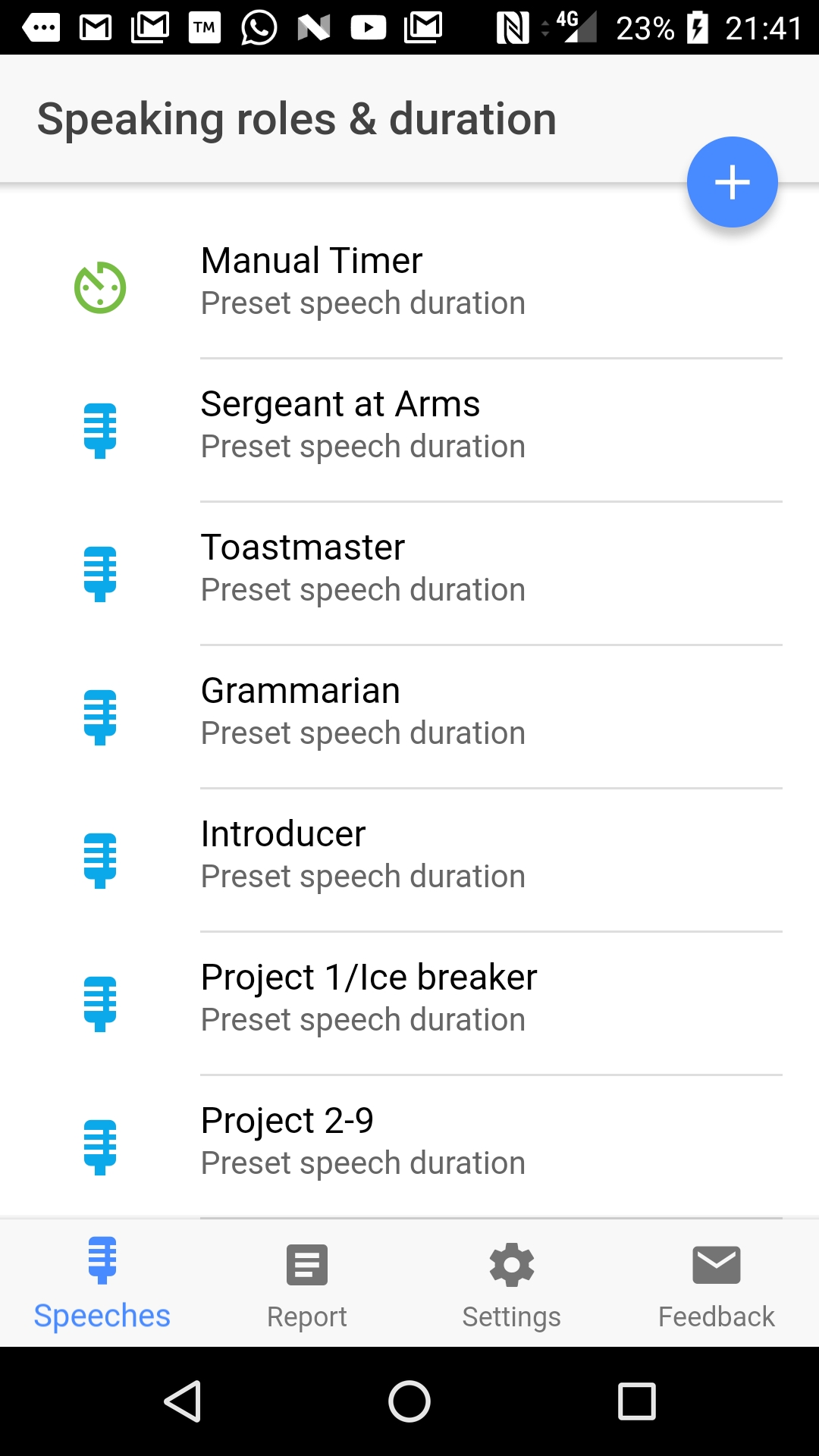
Task: Tap the blue plus button to add a role
Action: [732, 182]
